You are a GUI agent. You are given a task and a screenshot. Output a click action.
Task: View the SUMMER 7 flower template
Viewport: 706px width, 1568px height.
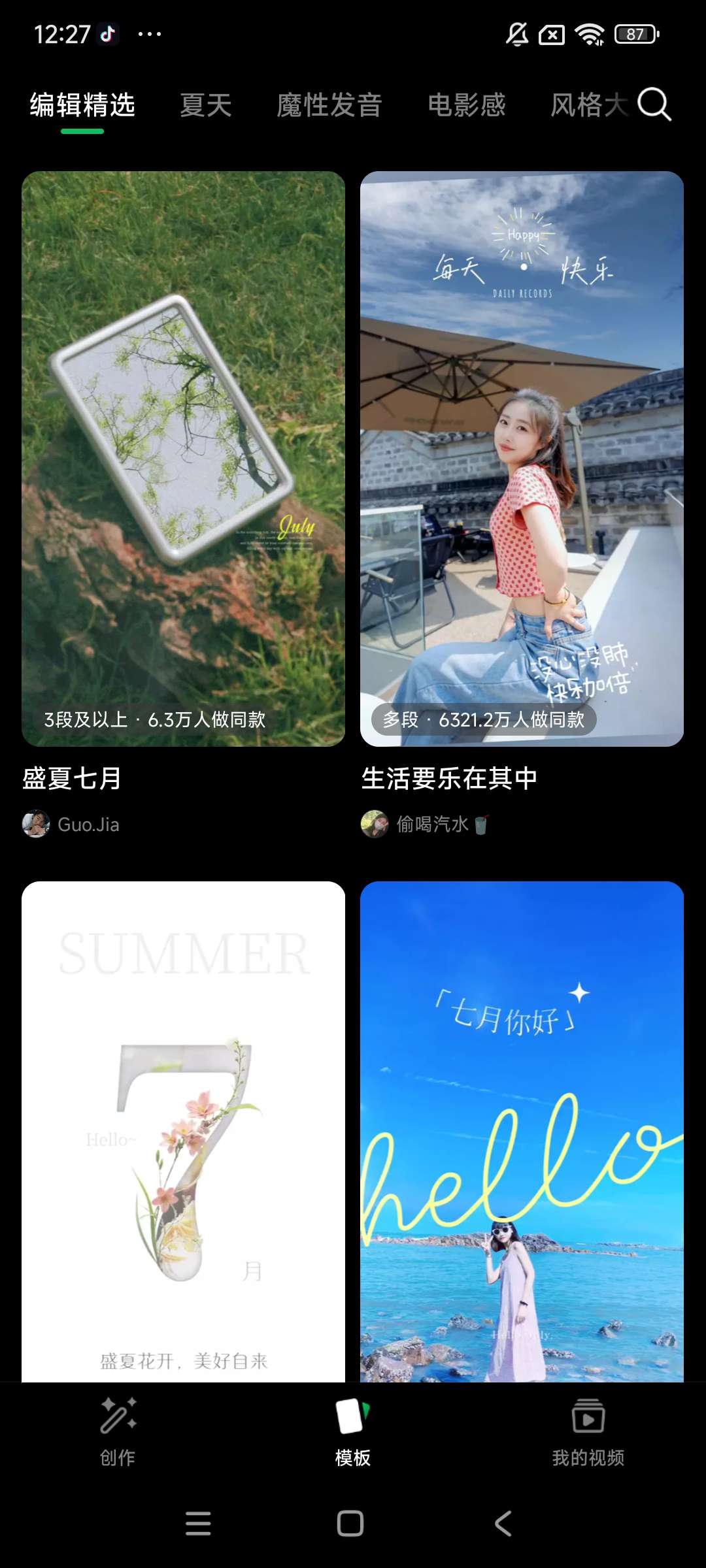pyautogui.click(x=183, y=1132)
